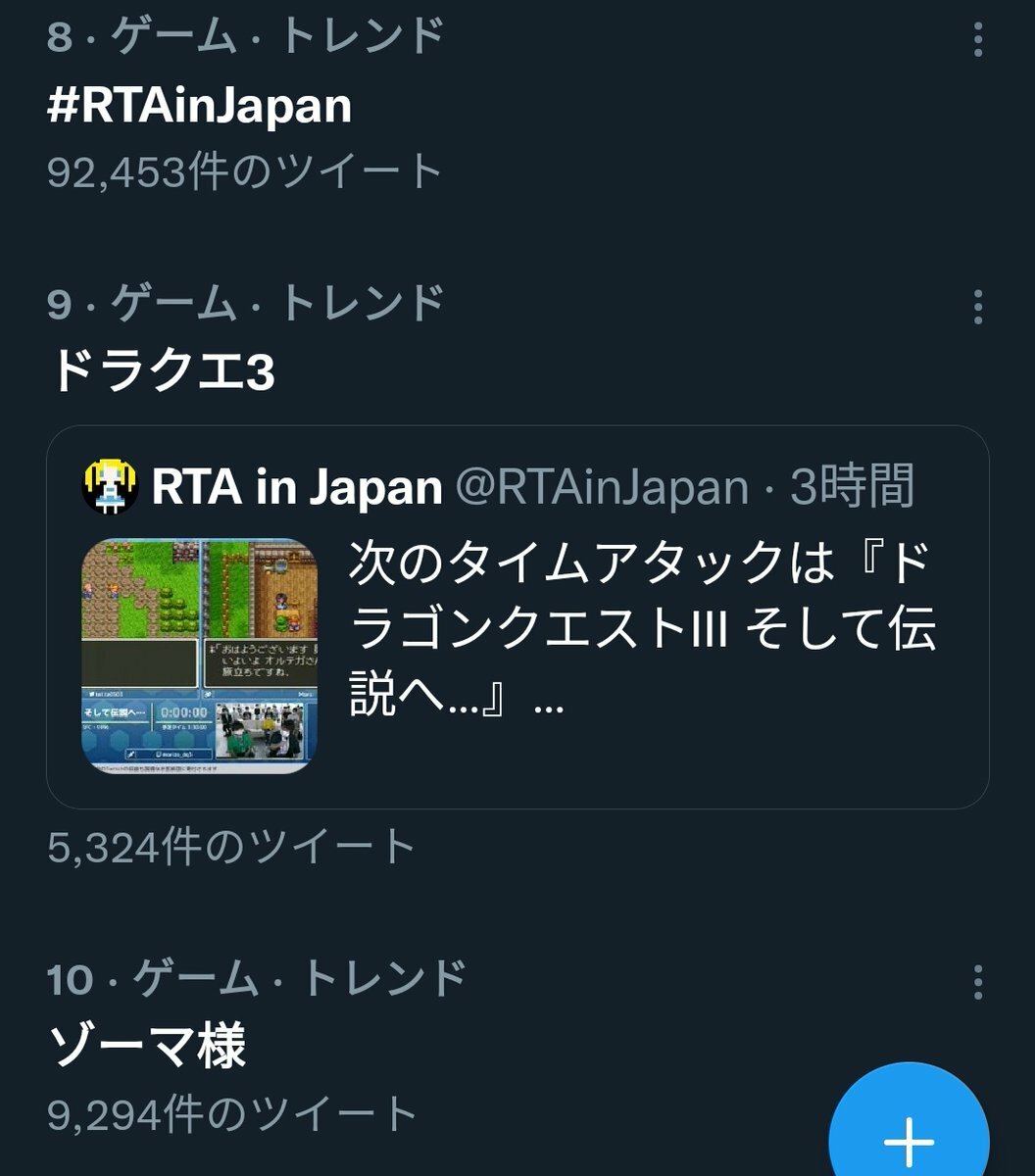Viewport: 1035px width, 1176px height.
Task: Open the RTA in Japan tweet card
Action: (517, 617)
